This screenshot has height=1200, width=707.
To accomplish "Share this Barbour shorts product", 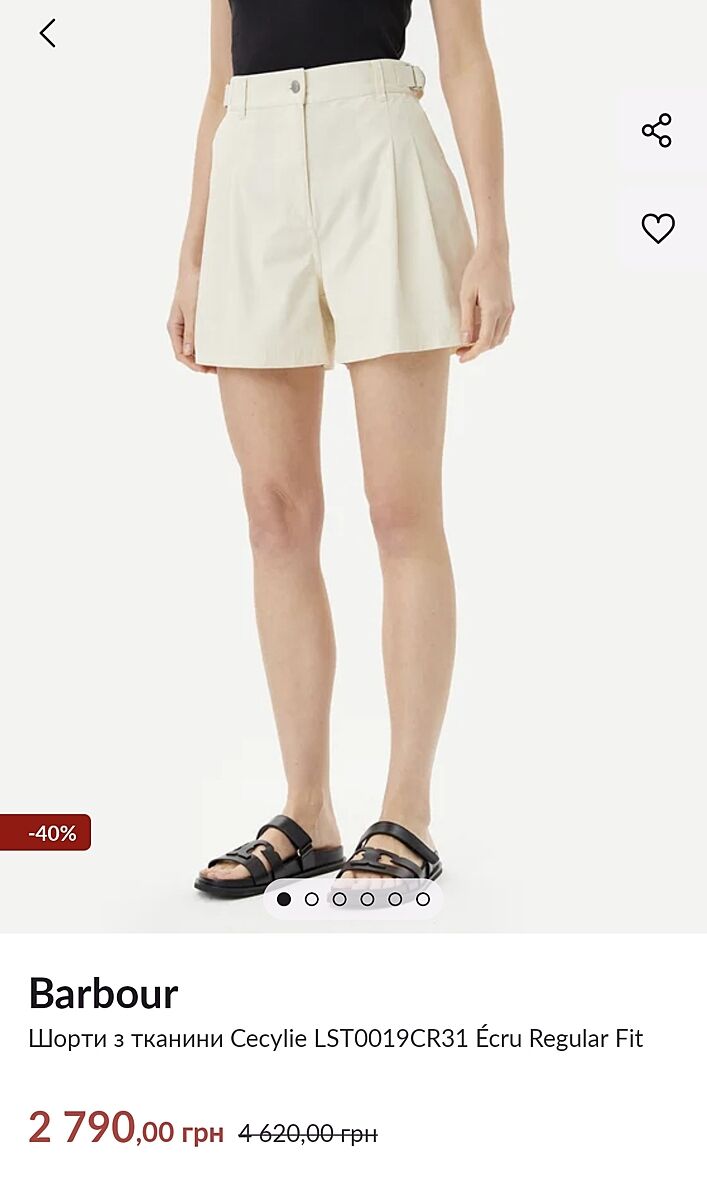I will click(657, 131).
